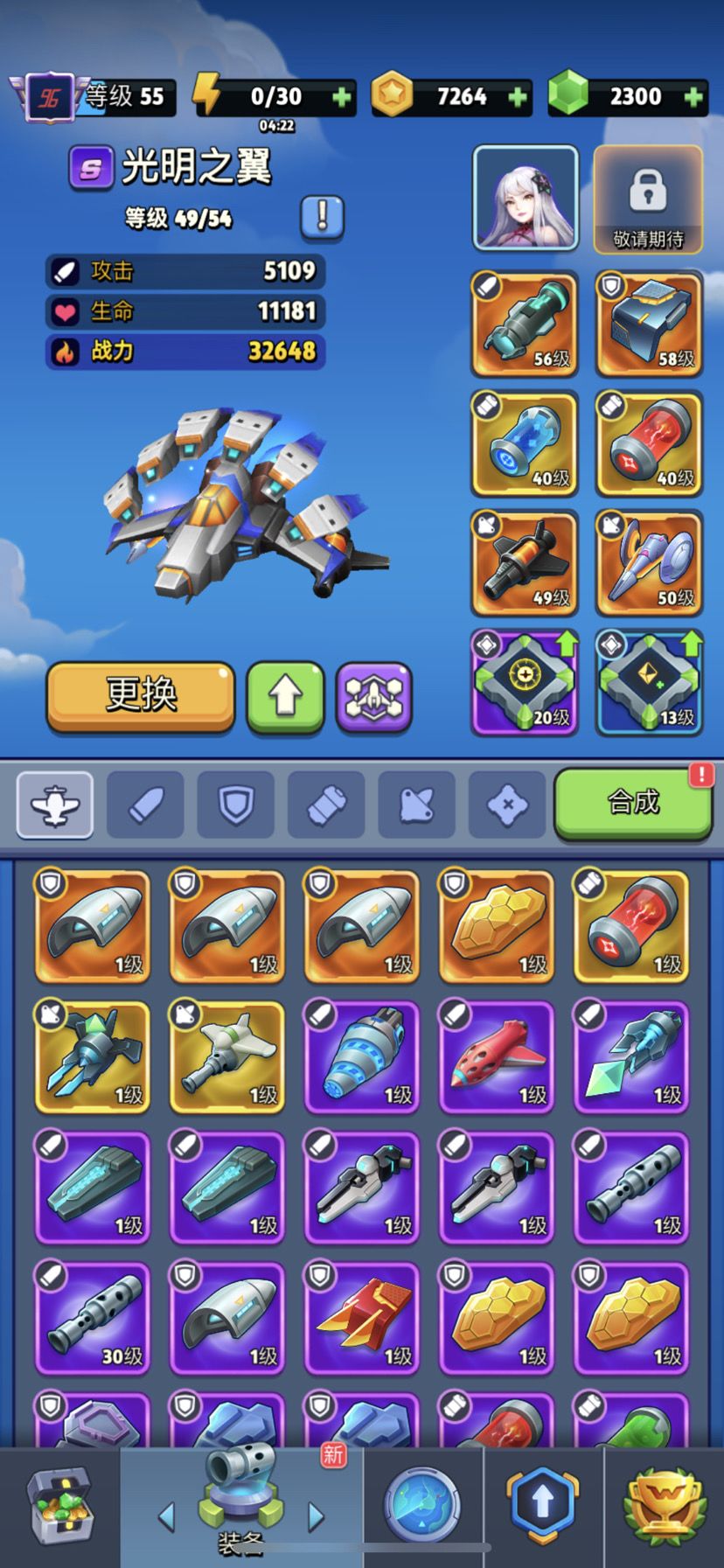The height and width of the screenshot is (1568, 724).
Task: Select the level 30 gun barrel item
Action: (93, 1319)
